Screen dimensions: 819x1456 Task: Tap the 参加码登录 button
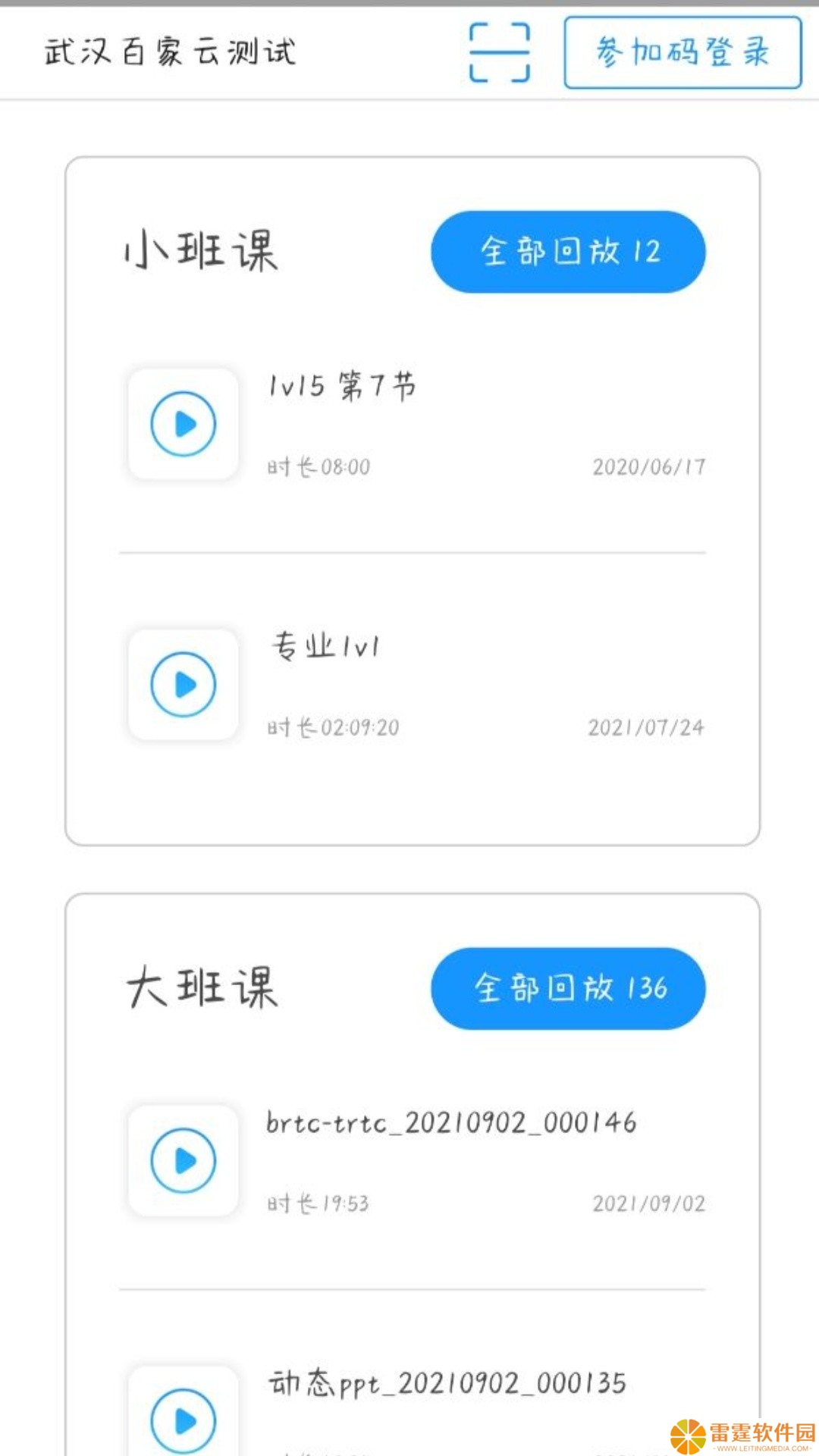click(x=682, y=52)
